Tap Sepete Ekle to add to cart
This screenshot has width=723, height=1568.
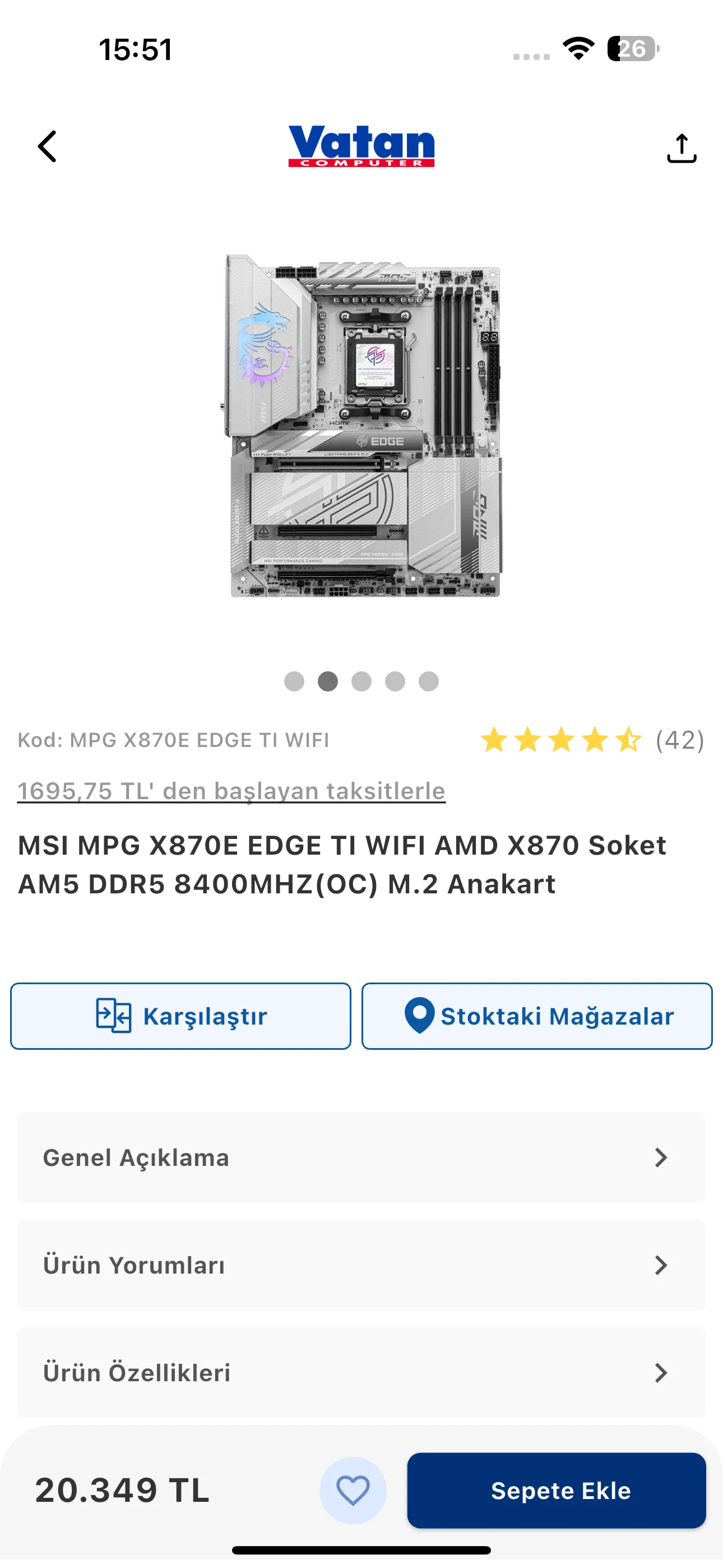[x=556, y=1490]
